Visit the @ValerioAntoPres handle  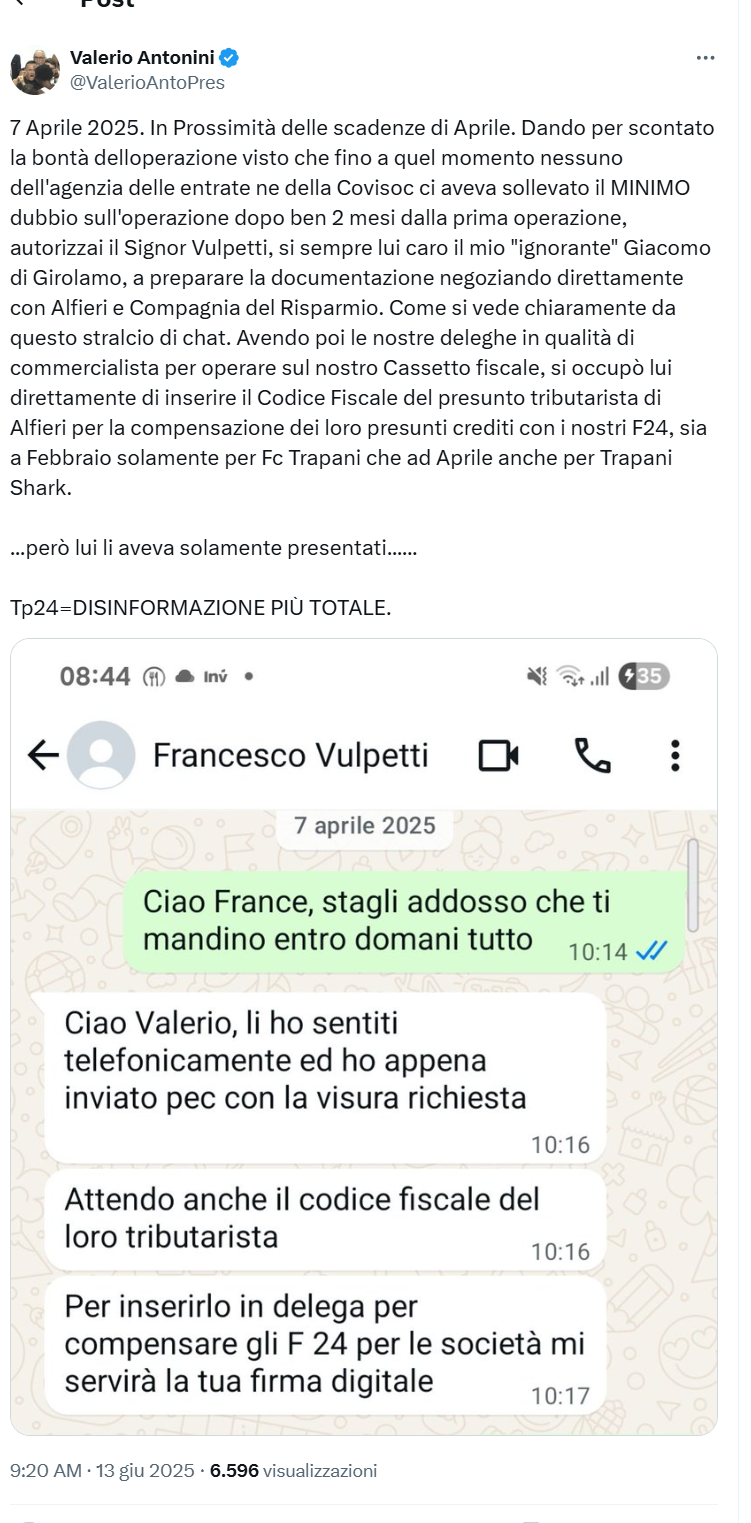[147, 83]
